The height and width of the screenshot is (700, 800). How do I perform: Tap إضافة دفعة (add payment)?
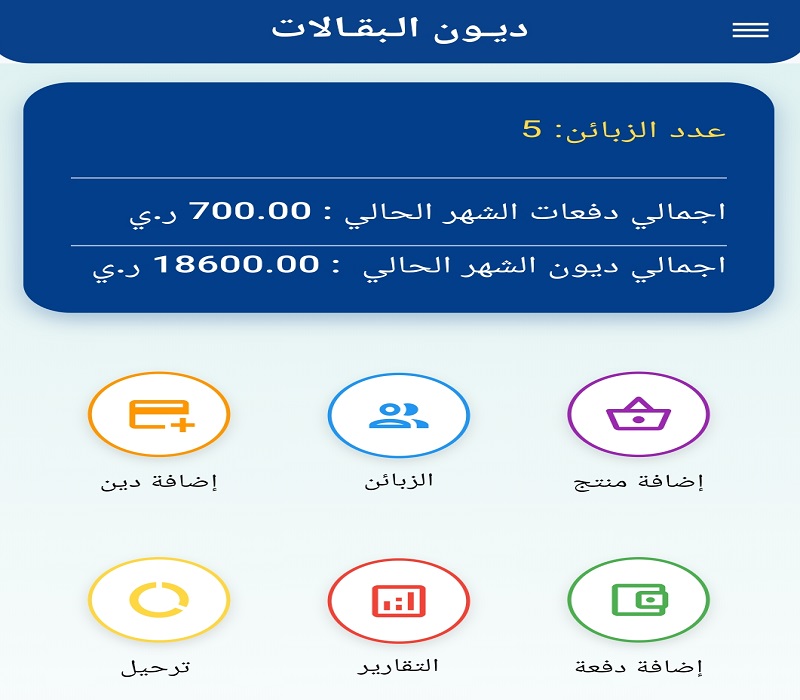(638, 600)
